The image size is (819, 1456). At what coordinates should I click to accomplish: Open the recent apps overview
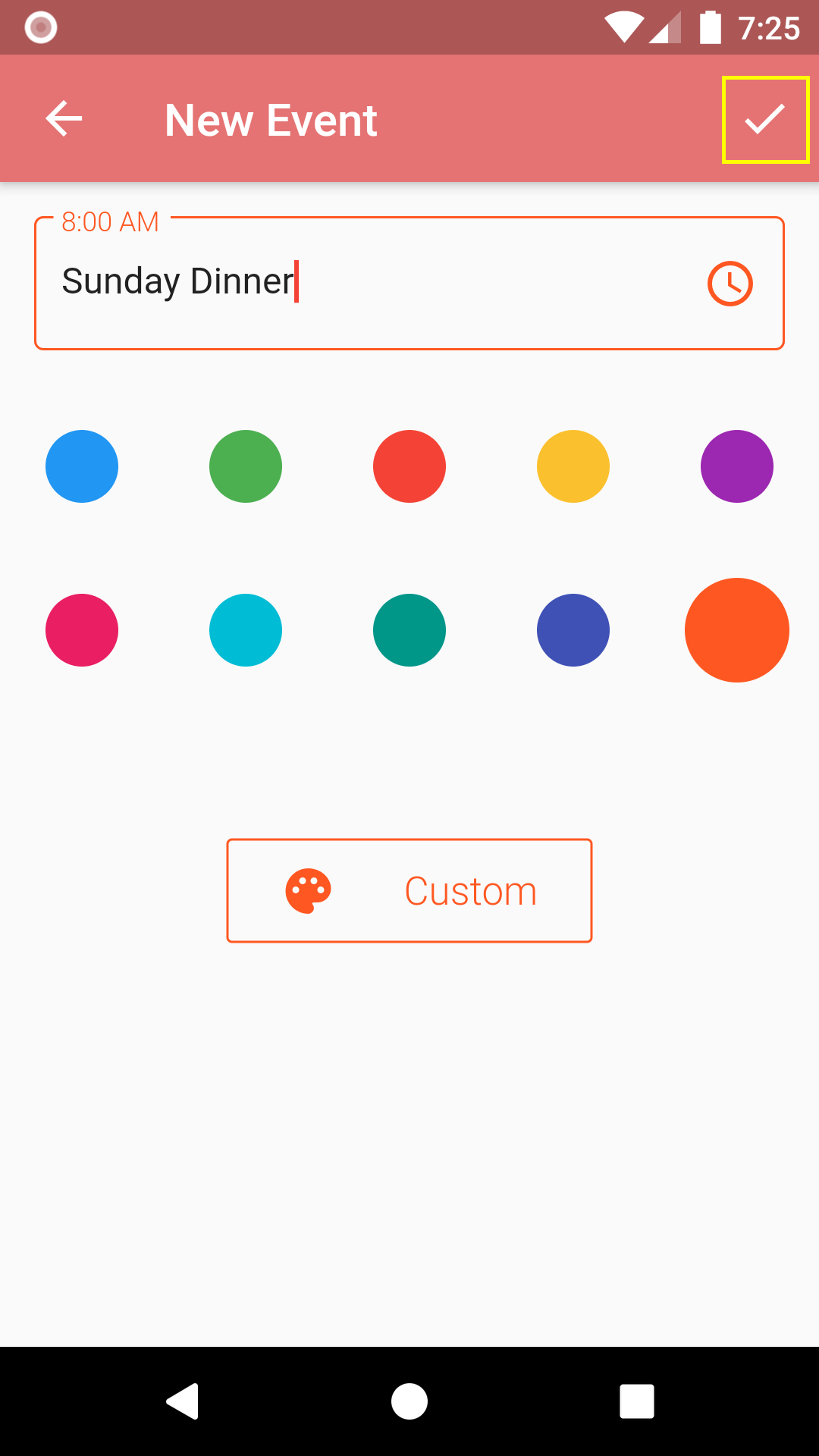[x=637, y=1401]
